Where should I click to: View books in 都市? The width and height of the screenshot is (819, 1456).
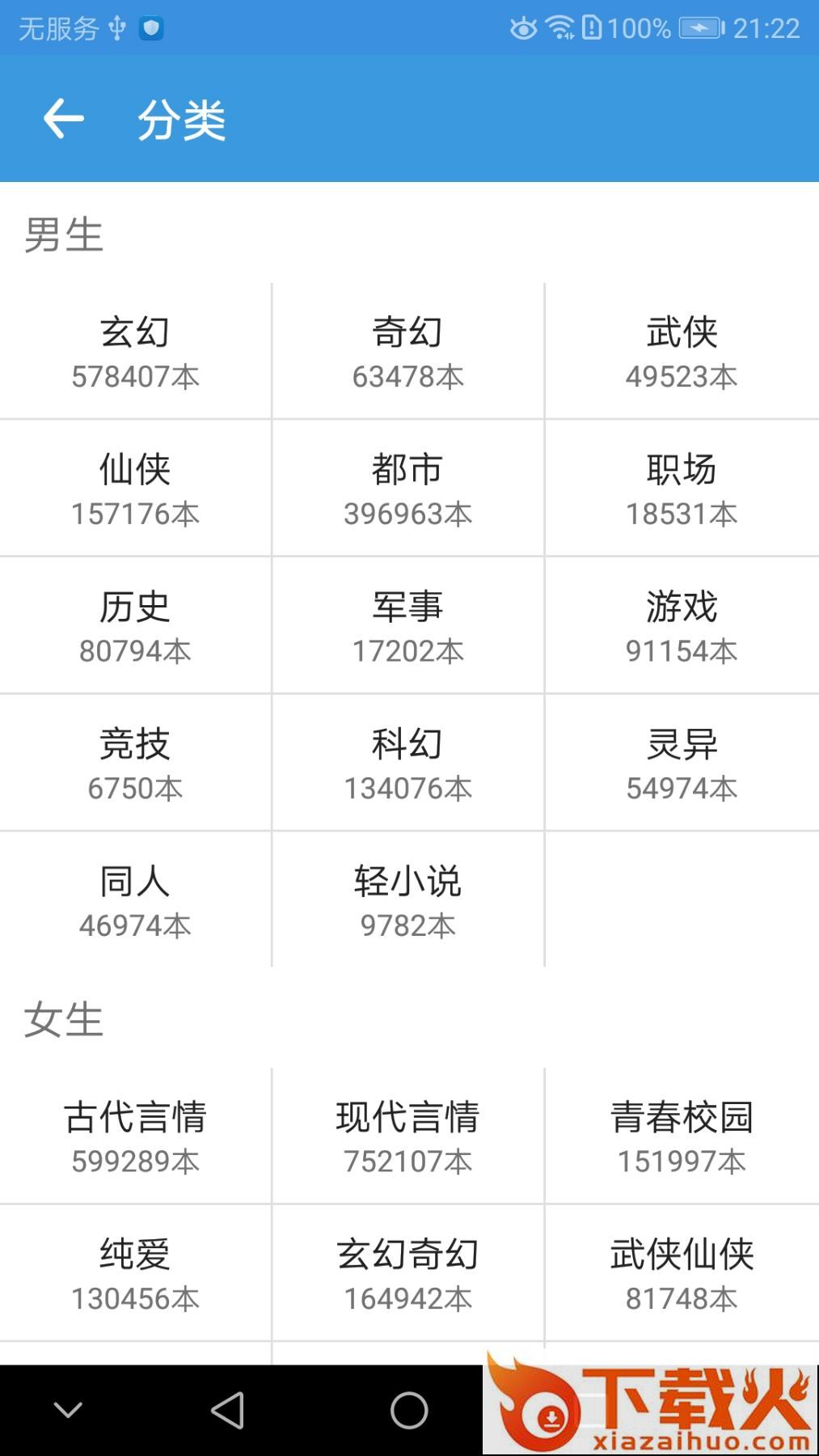[x=407, y=489]
